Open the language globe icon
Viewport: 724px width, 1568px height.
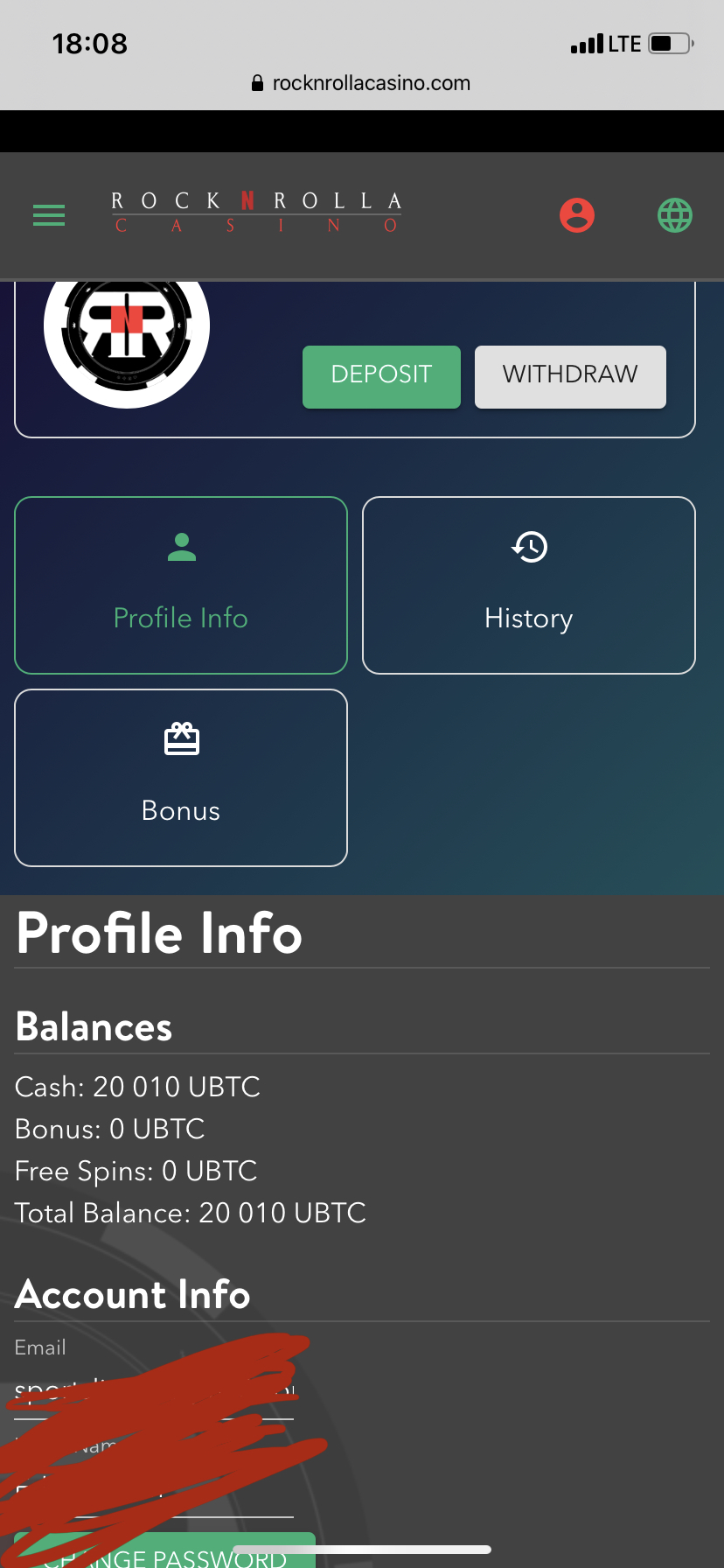[674, 214]
